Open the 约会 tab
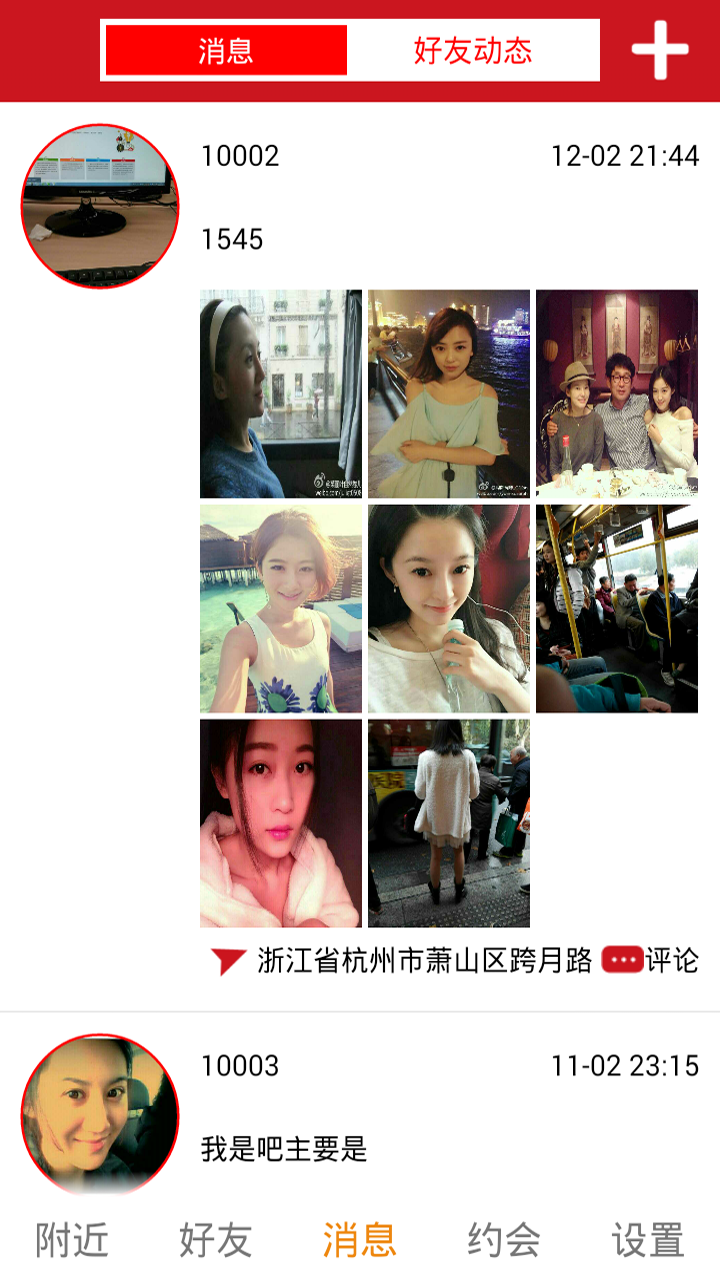Image resolution: width=720 pixels, height=1280 pixels. (x=504, y=1240)
